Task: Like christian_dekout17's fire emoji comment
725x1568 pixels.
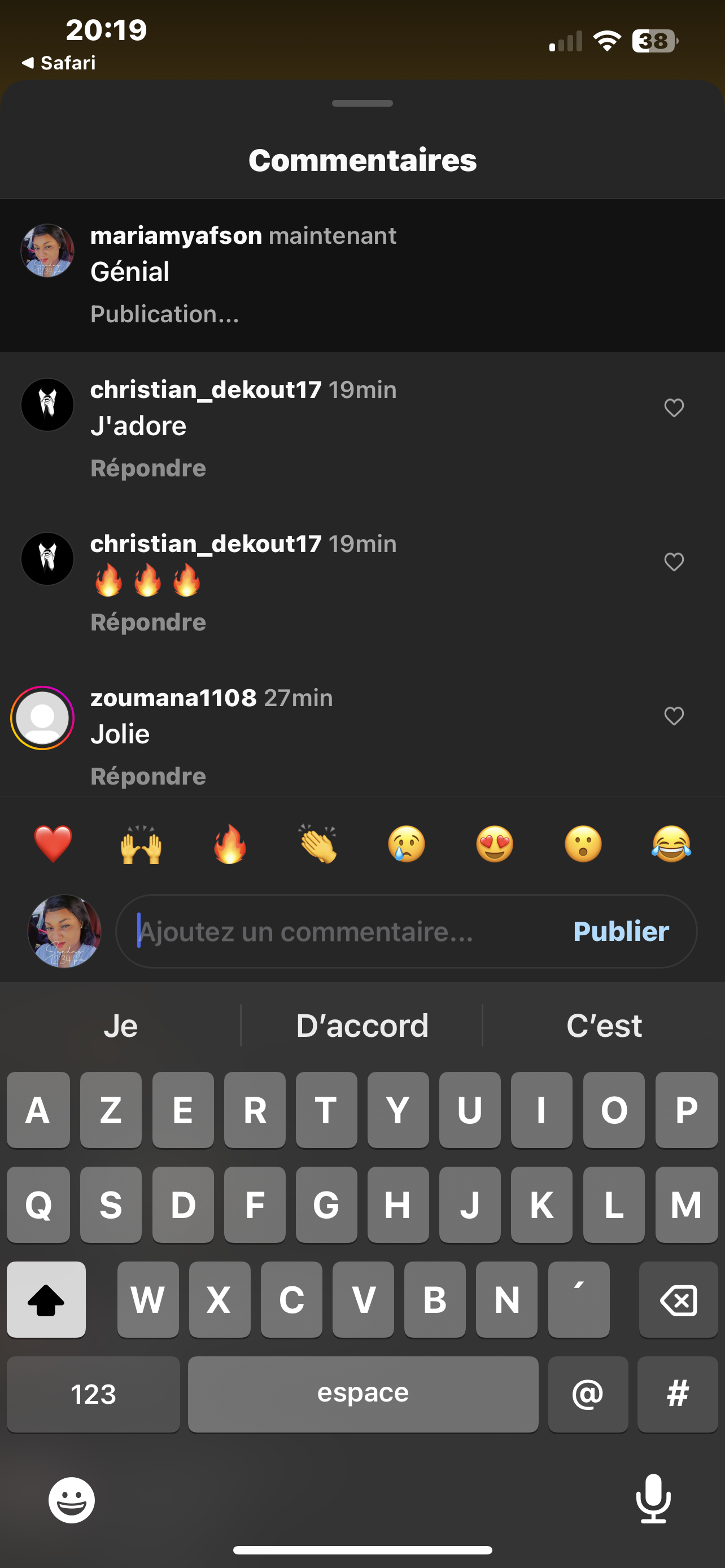Action: pyautogui.click(x=674, y=562)
